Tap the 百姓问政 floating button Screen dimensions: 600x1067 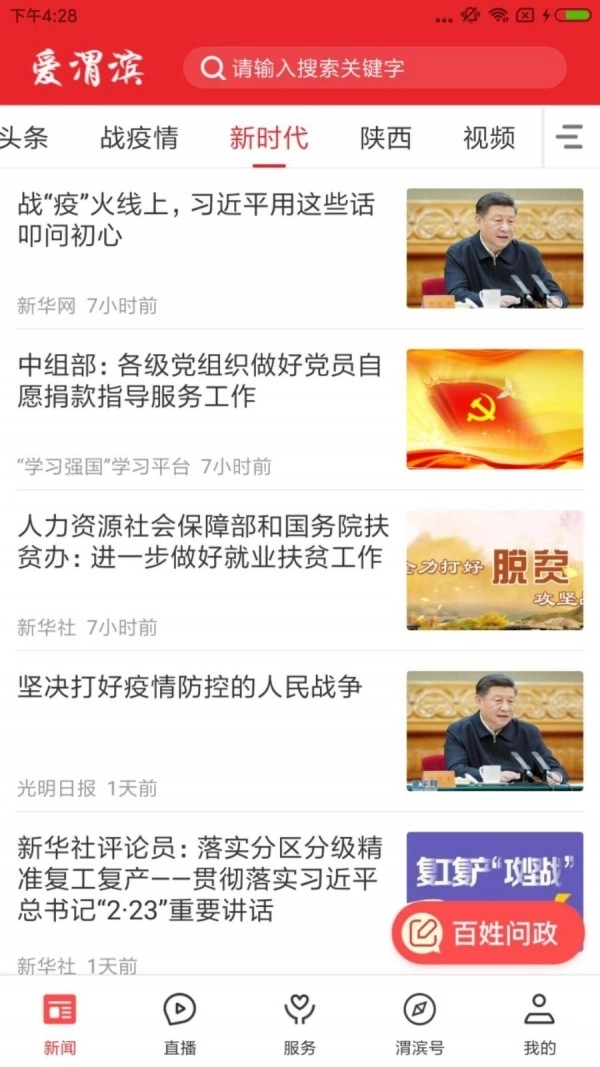pos(488,933)
